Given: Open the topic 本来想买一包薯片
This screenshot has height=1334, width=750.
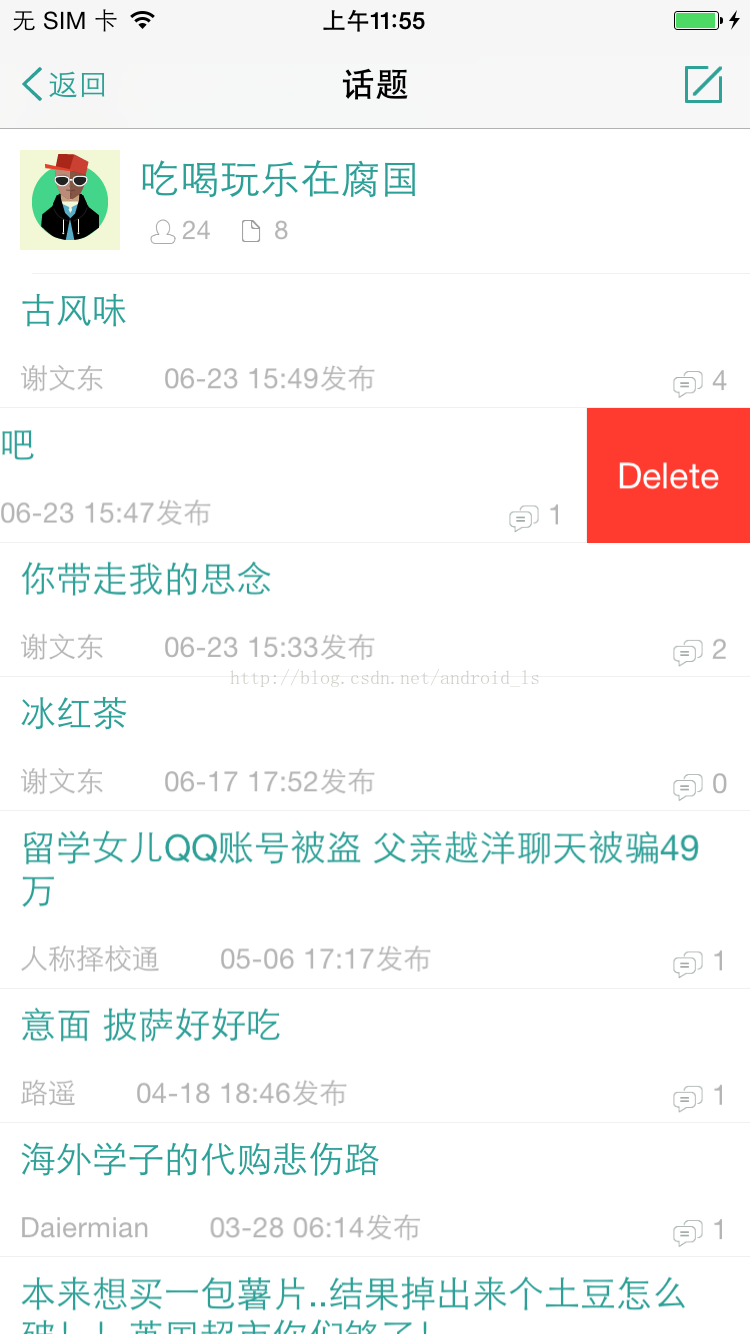Looking at the screenshot, I should [375, 1296].
